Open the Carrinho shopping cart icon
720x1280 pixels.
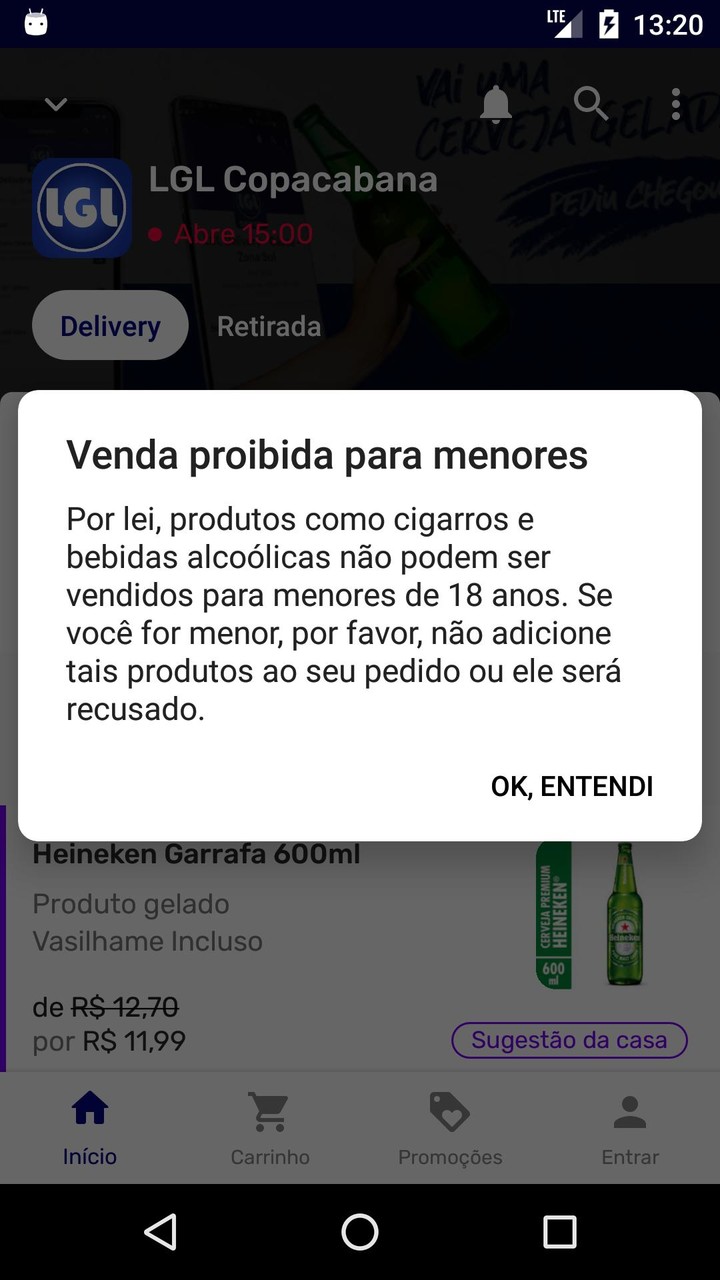tap(269, 1108)
